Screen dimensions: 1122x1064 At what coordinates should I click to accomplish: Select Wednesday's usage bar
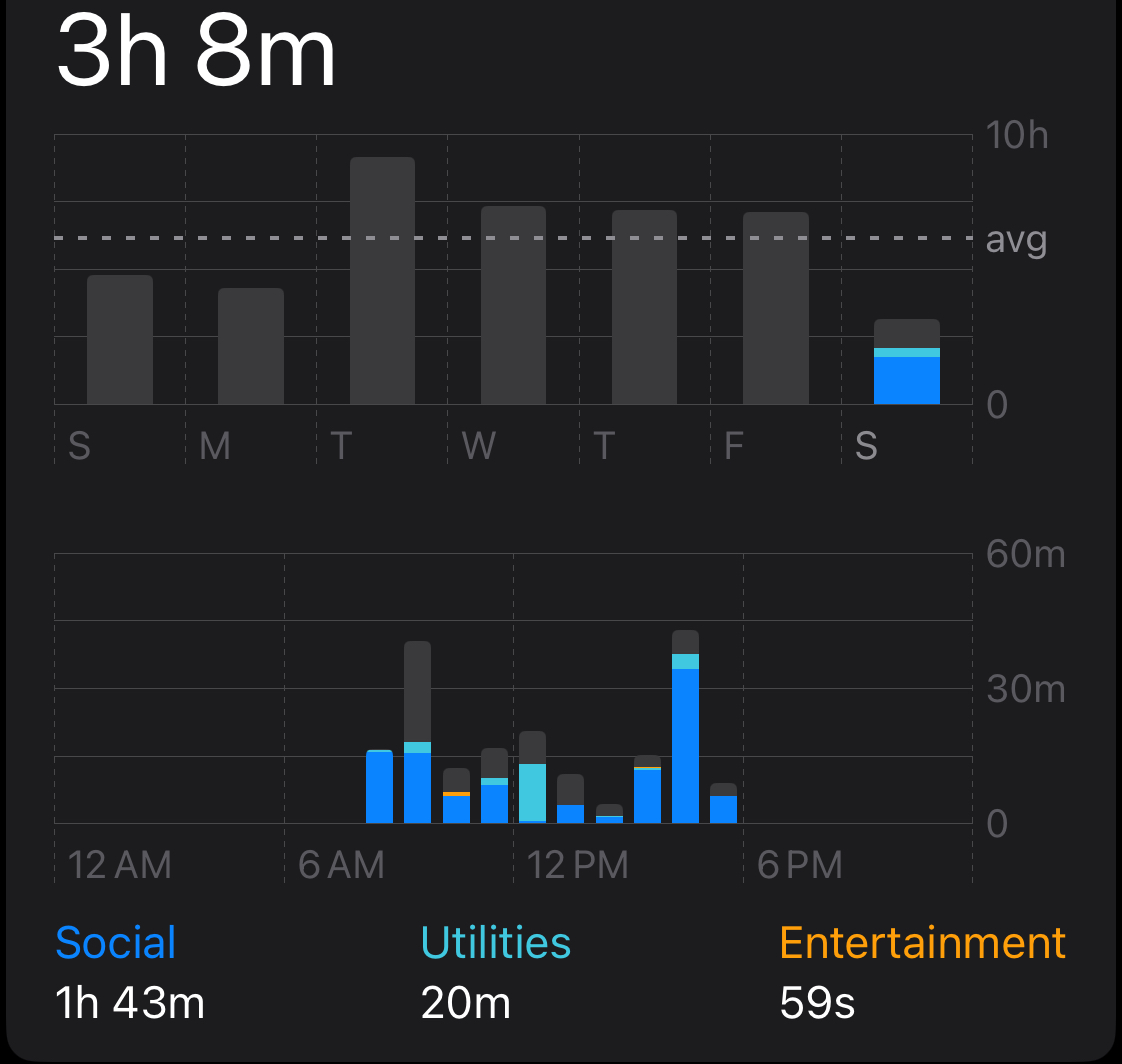point(513,305)
